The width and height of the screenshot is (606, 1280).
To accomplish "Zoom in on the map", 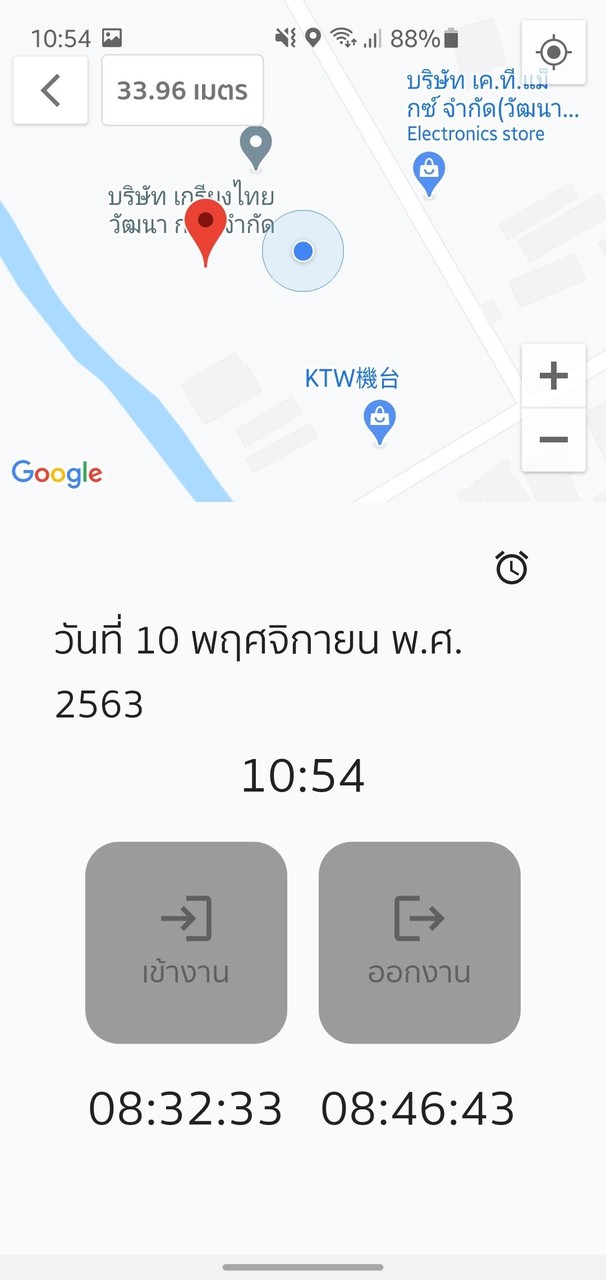I will (553, 376).
